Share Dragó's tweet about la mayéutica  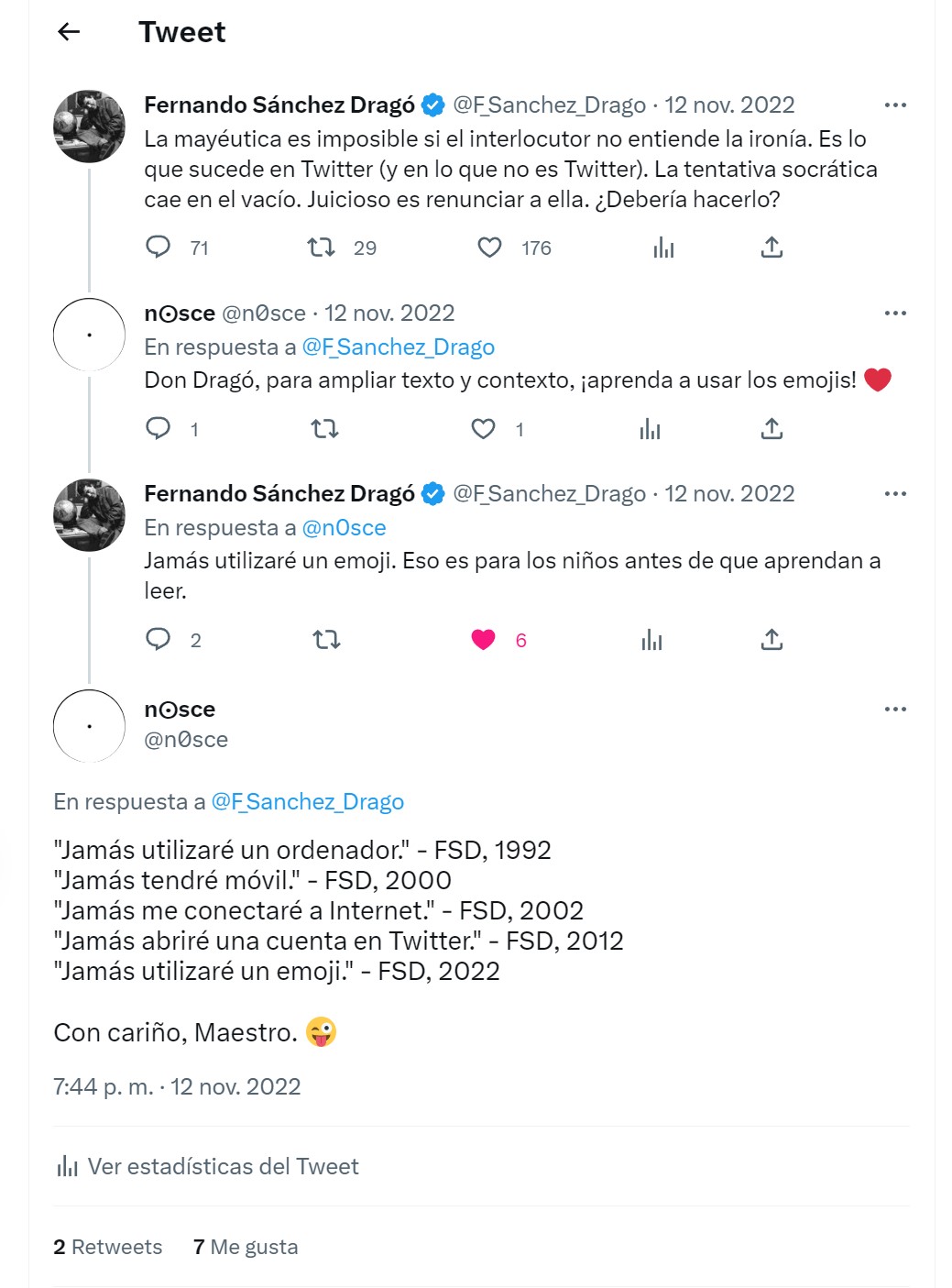click(x=771, y=248)
